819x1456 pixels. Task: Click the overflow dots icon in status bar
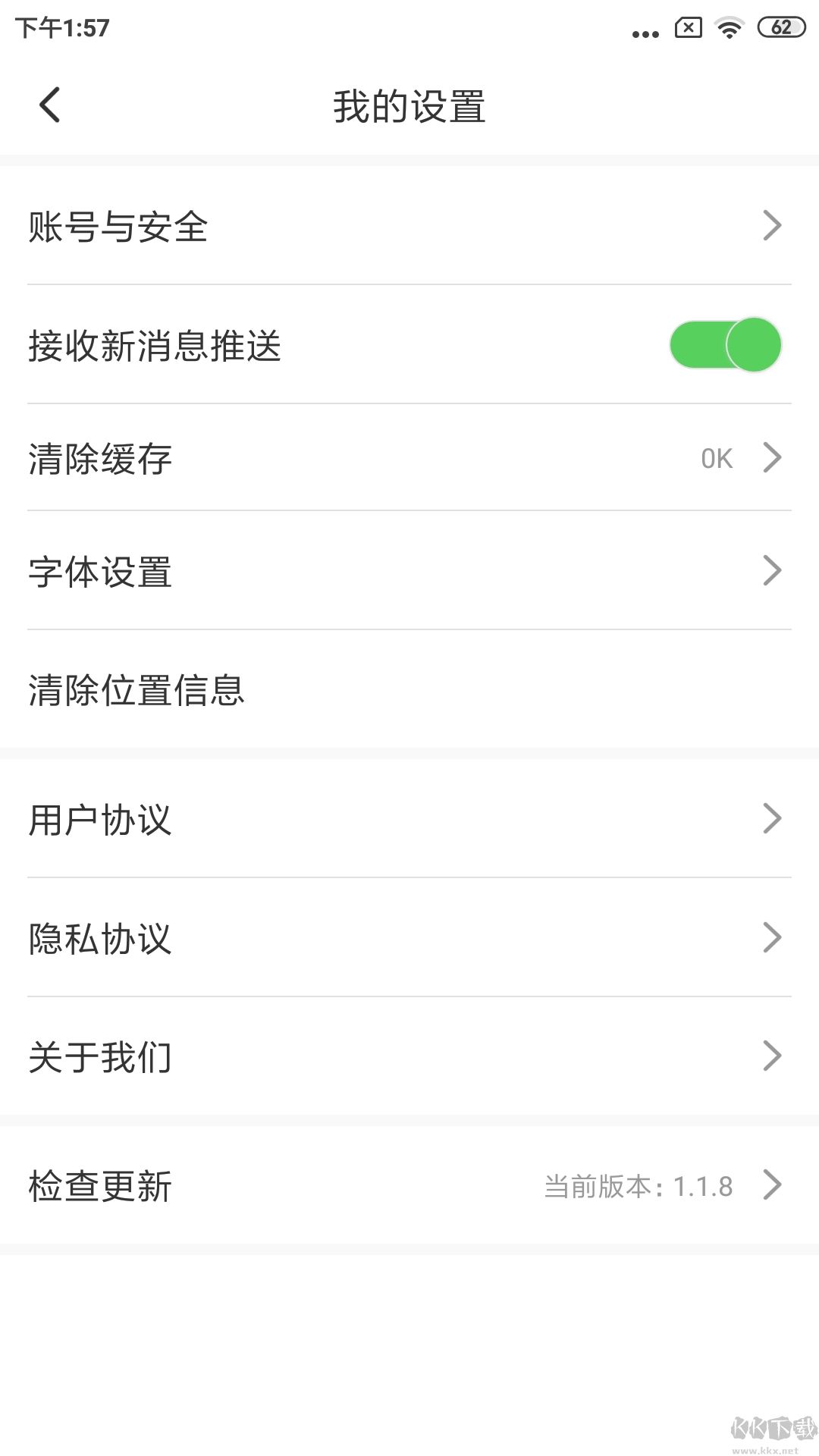click(644, 33)
